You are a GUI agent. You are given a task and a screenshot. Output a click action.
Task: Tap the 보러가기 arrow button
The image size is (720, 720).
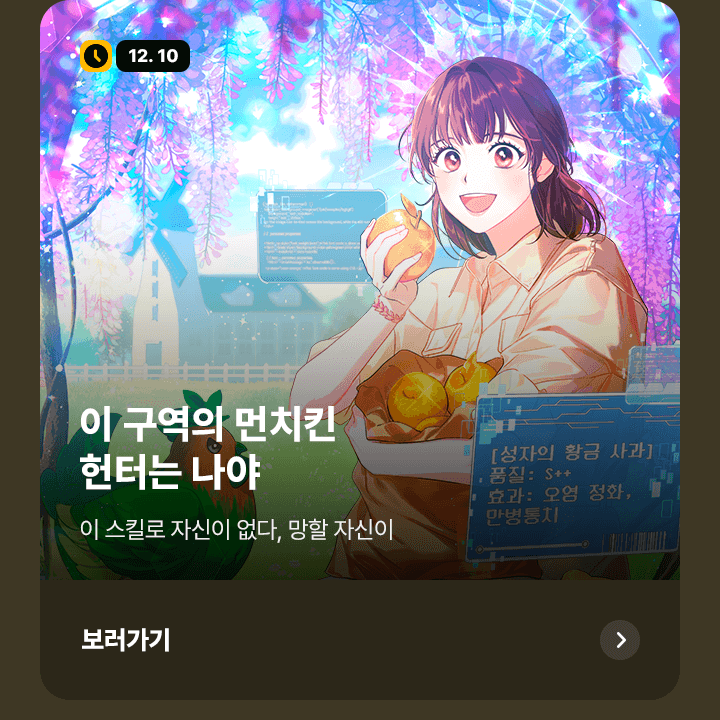620,640
